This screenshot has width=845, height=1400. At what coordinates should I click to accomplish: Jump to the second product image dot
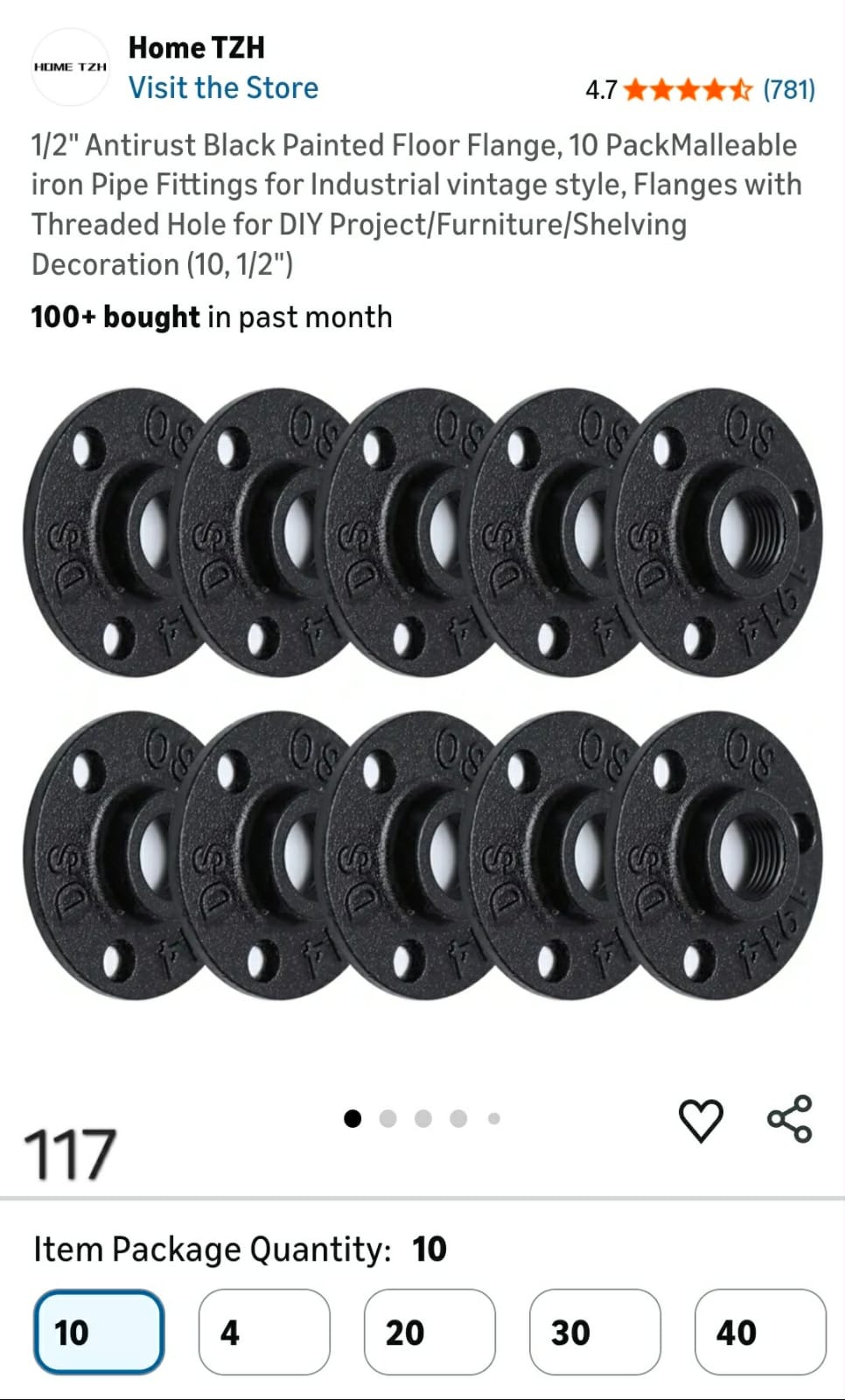388,1118
